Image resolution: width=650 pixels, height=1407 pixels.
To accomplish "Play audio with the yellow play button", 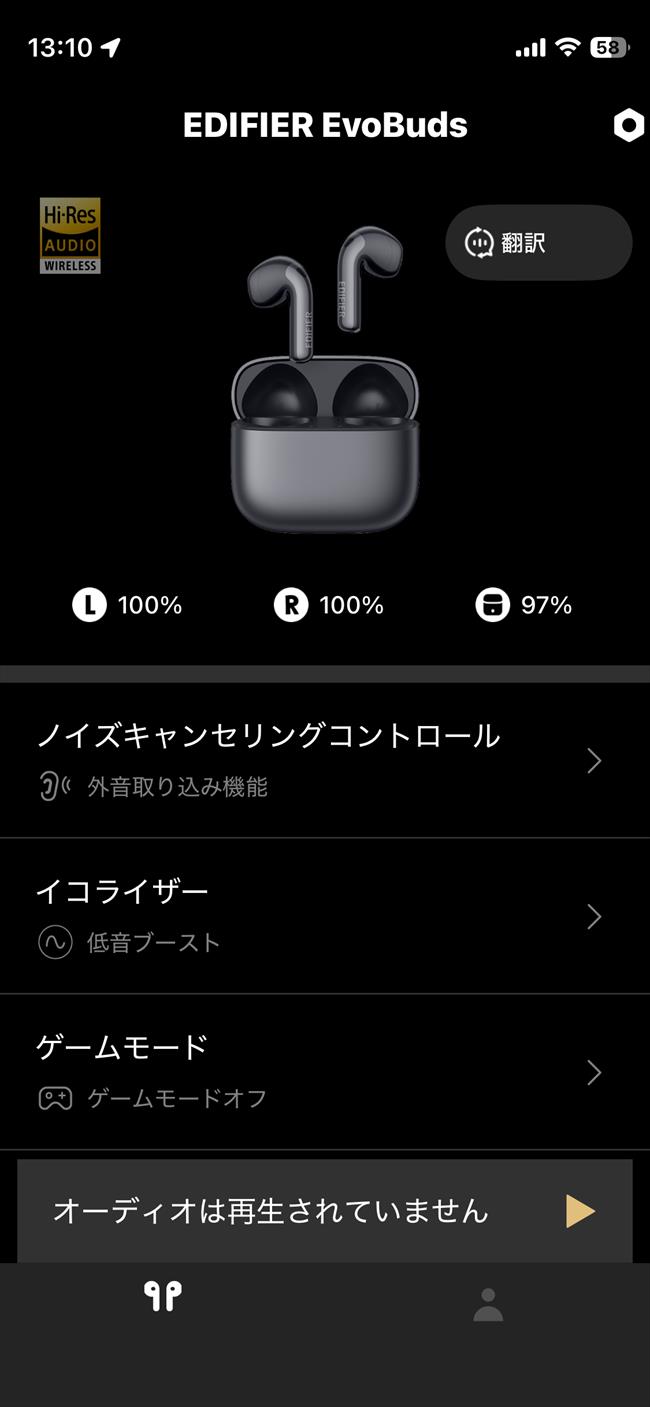I will [580, 1211].
